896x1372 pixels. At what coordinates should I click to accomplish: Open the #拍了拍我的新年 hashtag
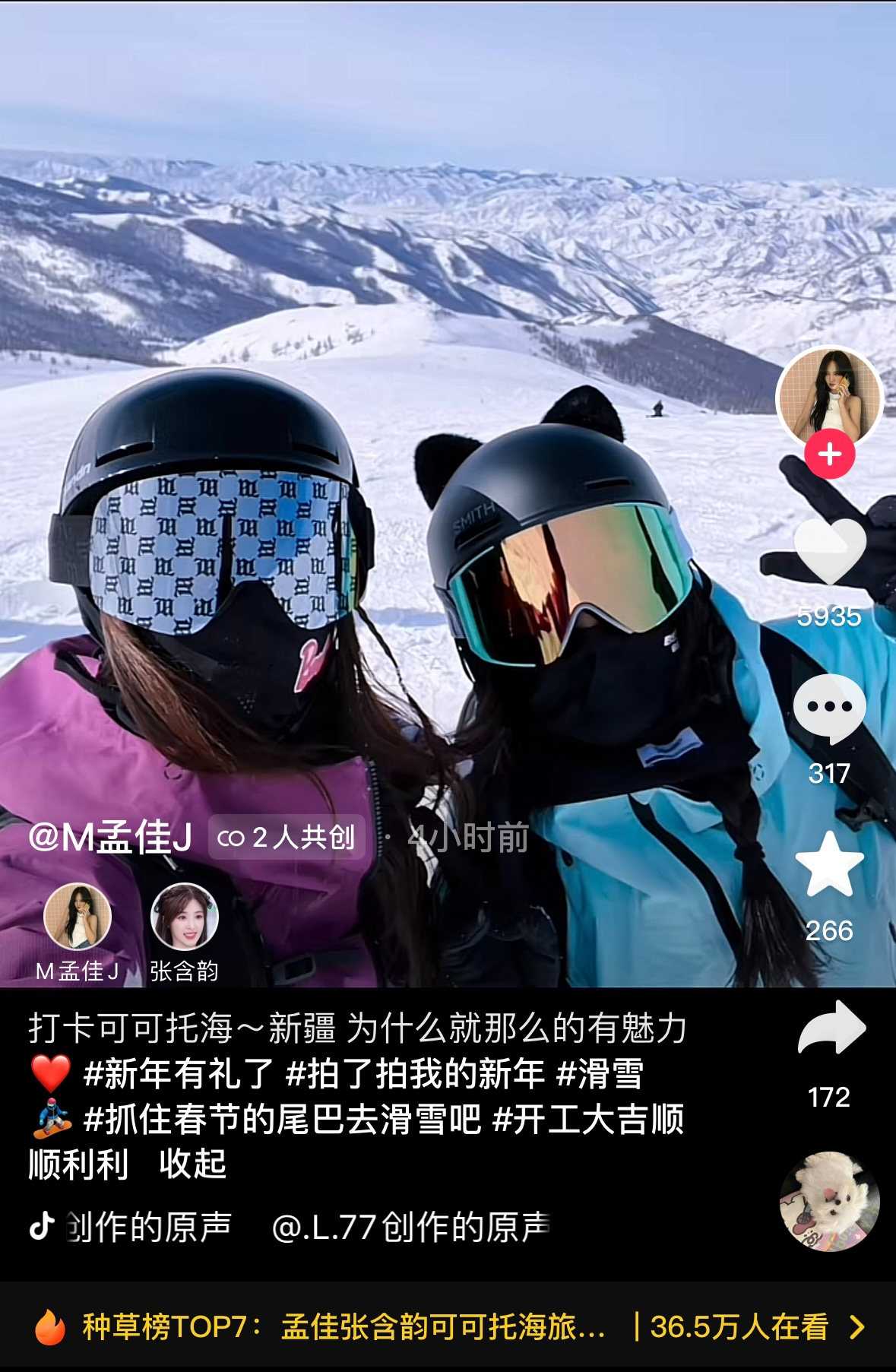(415, 1073)
